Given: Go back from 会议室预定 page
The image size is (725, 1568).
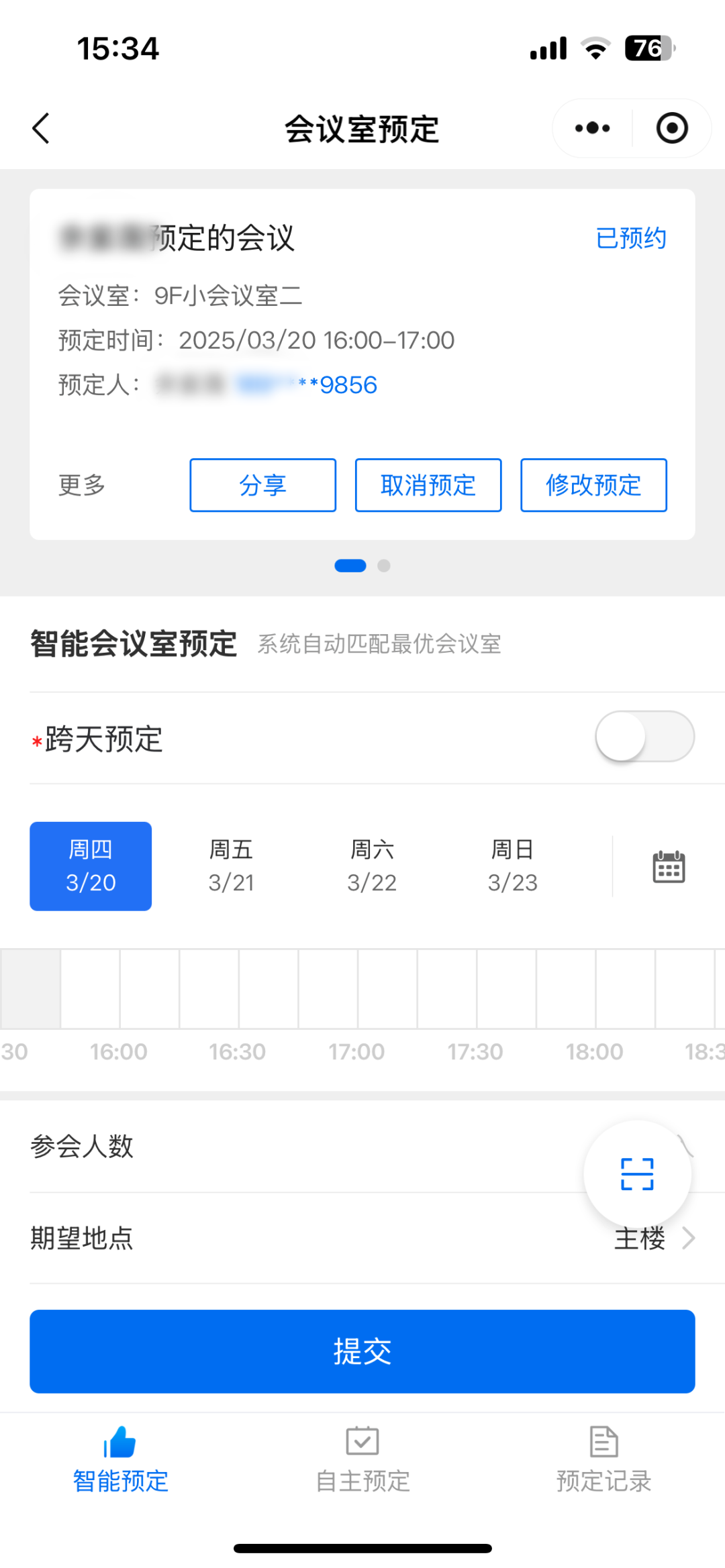Looking at the screenshot, I should 42,128.
